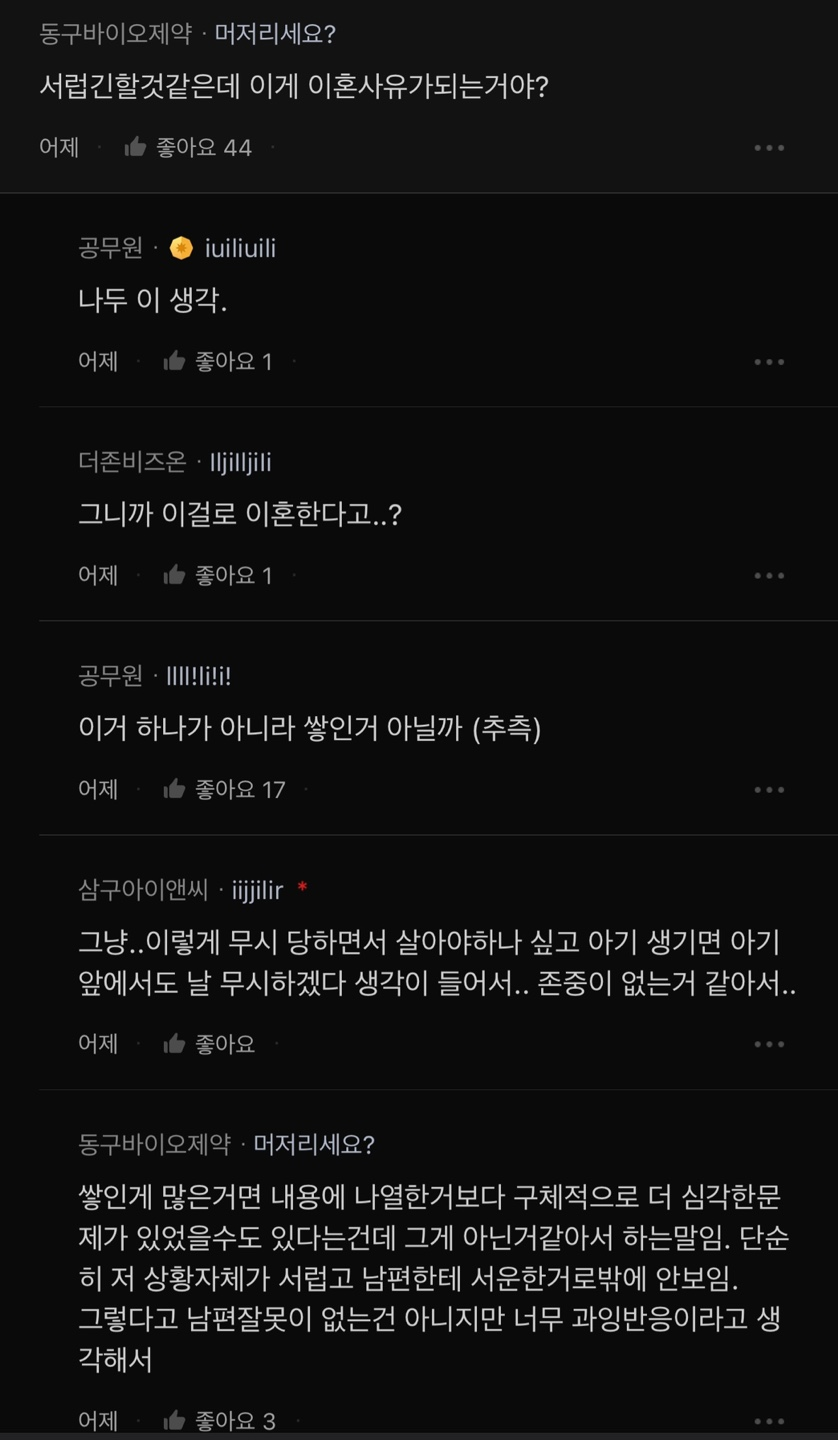This screenshot has height=1440, width=838.
Task: Like the top comment with 44 likes
Action: [136, 148]
